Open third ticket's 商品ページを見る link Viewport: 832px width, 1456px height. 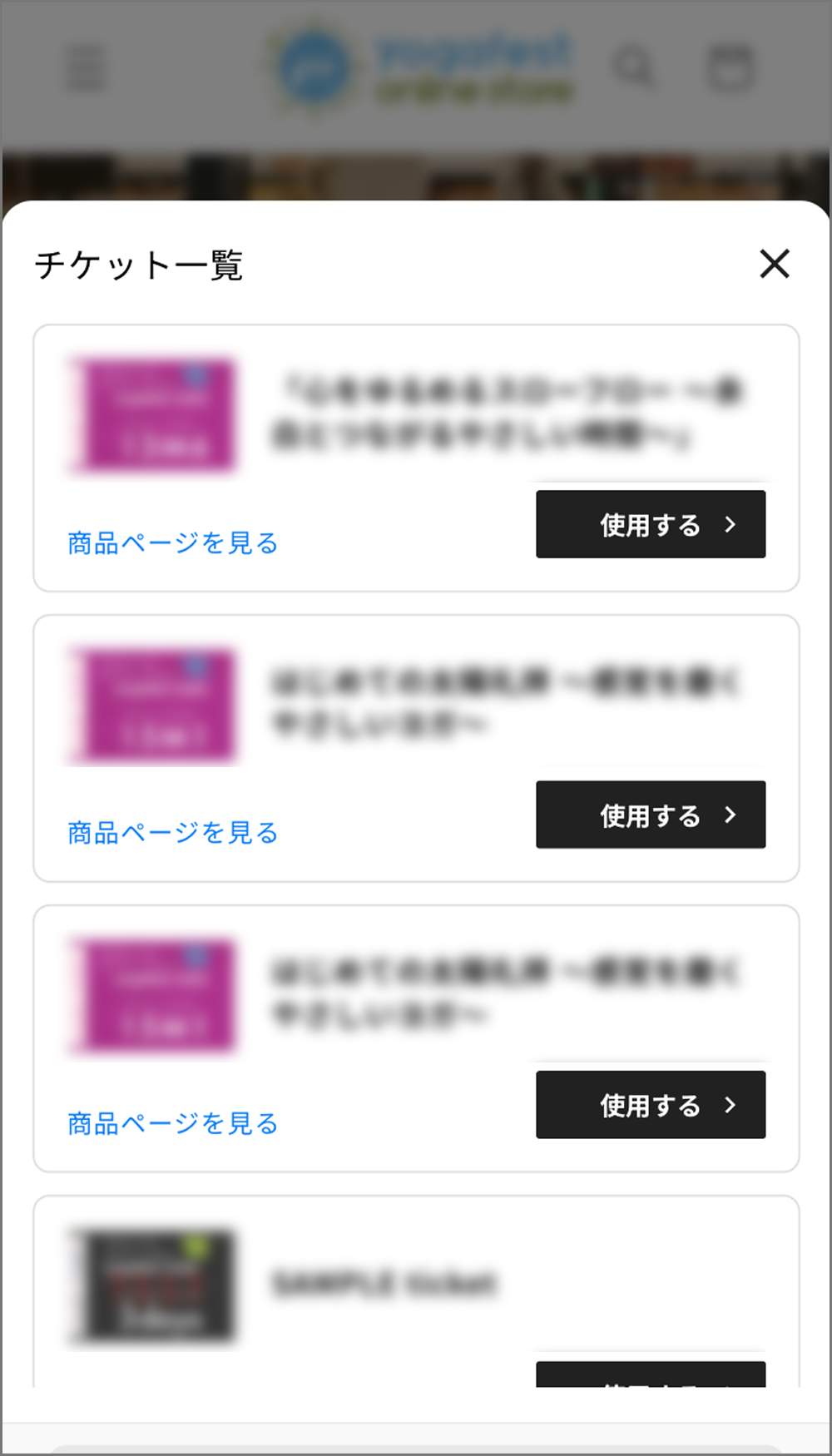pyautogui.click(x=172, y=1123)
